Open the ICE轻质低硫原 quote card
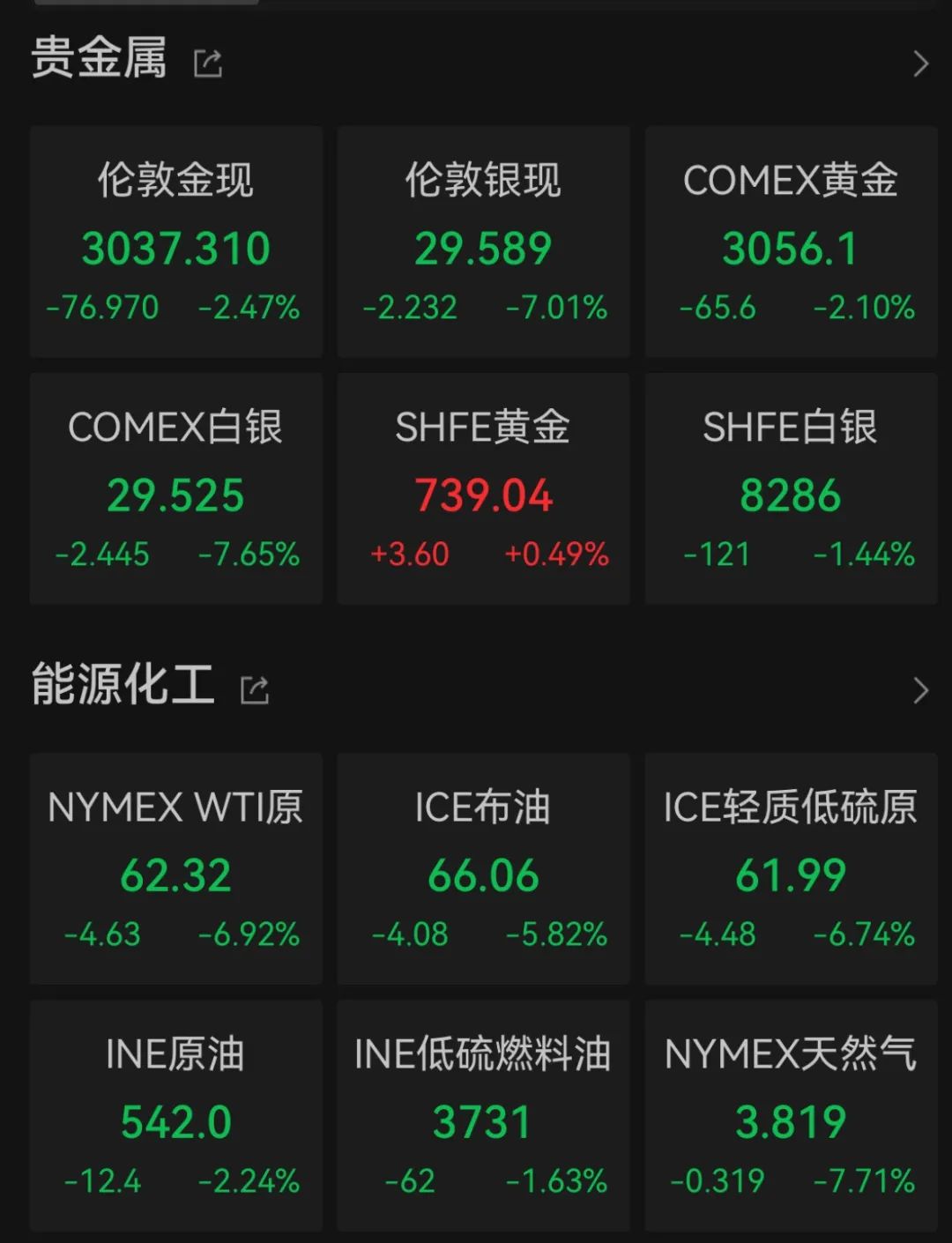The height and width of the screenshot is (1243, 952). click(x=791, y=868)
